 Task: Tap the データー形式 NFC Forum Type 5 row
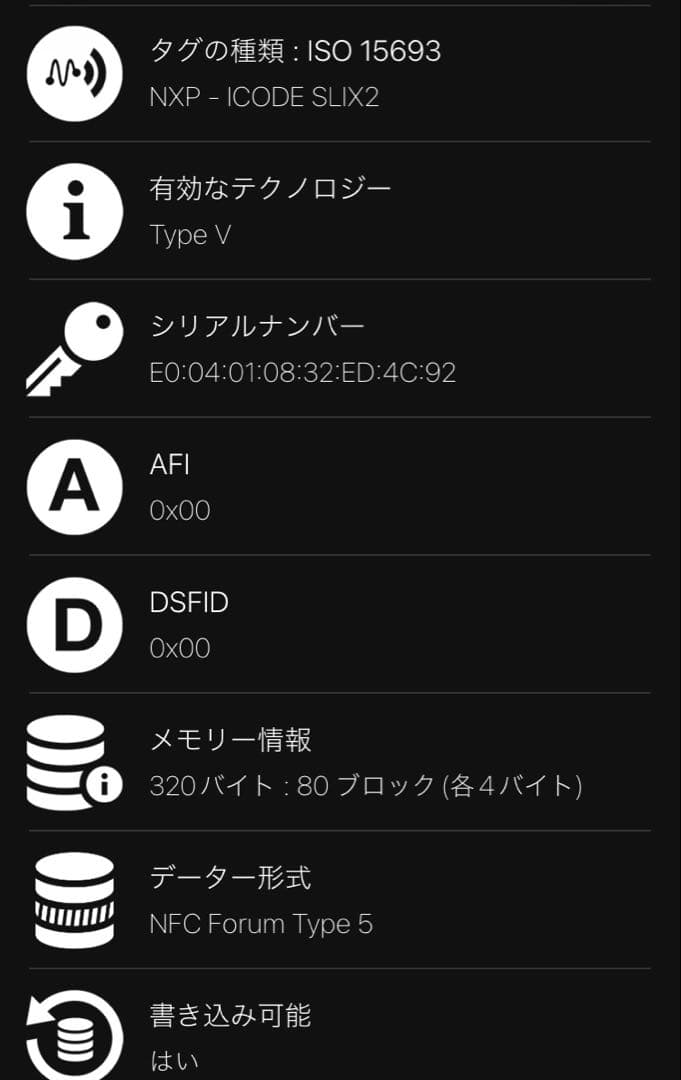(x=340, y=900)
